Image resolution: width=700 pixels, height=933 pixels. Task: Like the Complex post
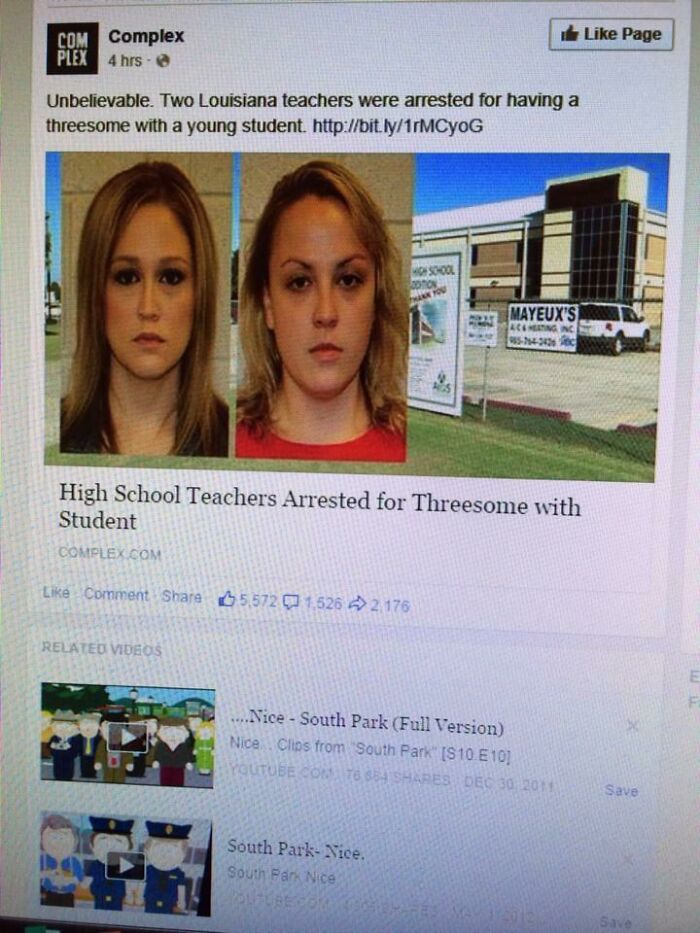tap(56, 596)
